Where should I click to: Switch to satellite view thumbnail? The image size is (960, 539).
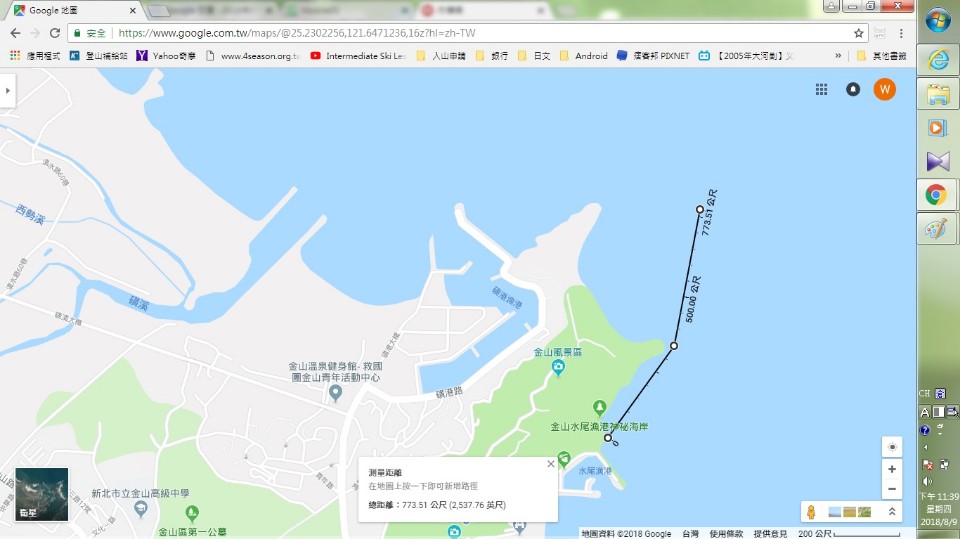pyautogui.click(x=42, y=494)
